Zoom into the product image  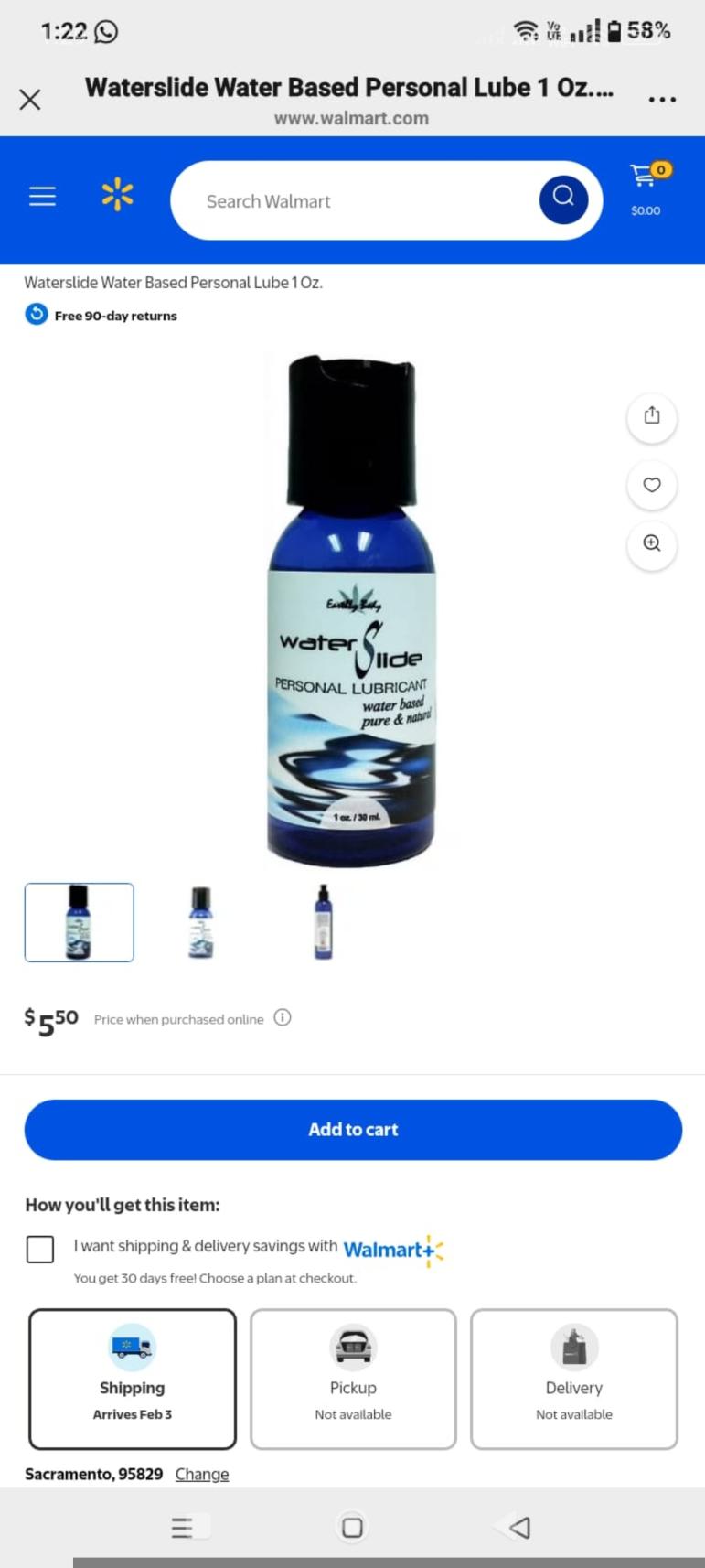coord(652,543)
